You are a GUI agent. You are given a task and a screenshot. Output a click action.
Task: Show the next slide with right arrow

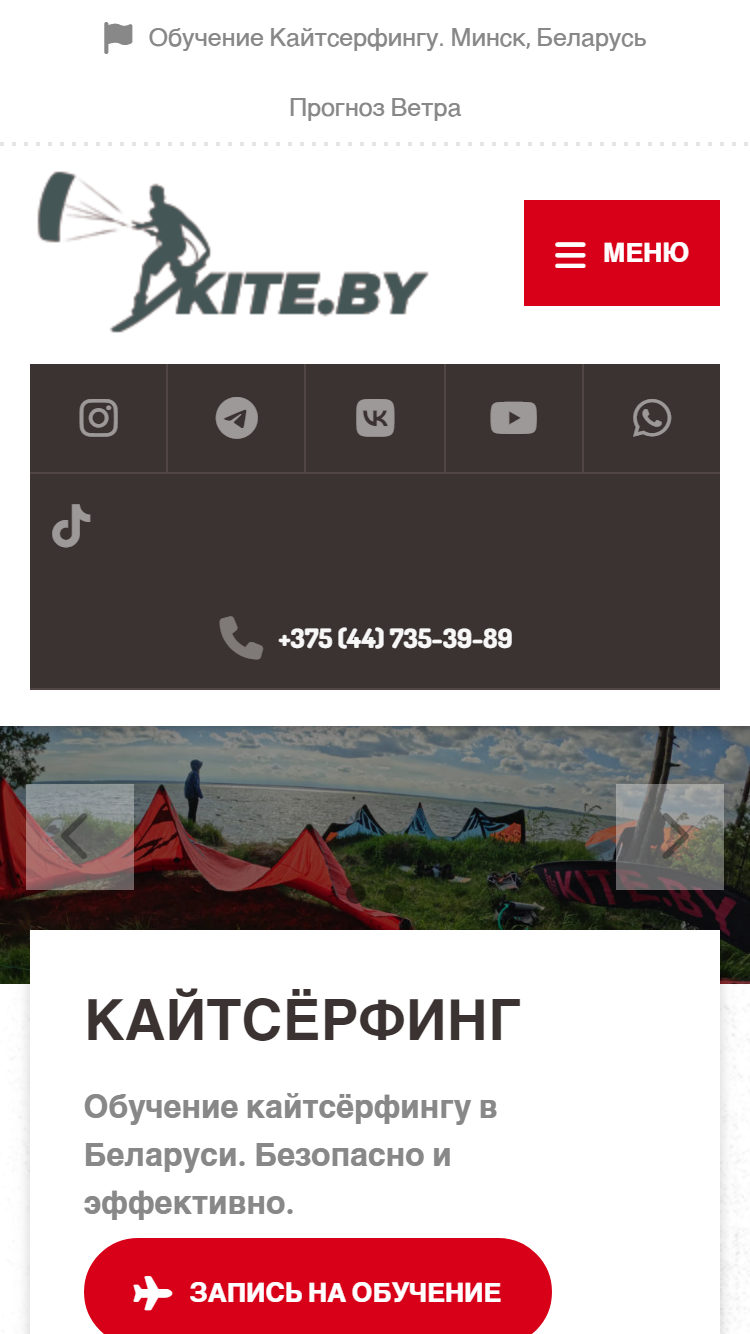[x=670, y=837]
